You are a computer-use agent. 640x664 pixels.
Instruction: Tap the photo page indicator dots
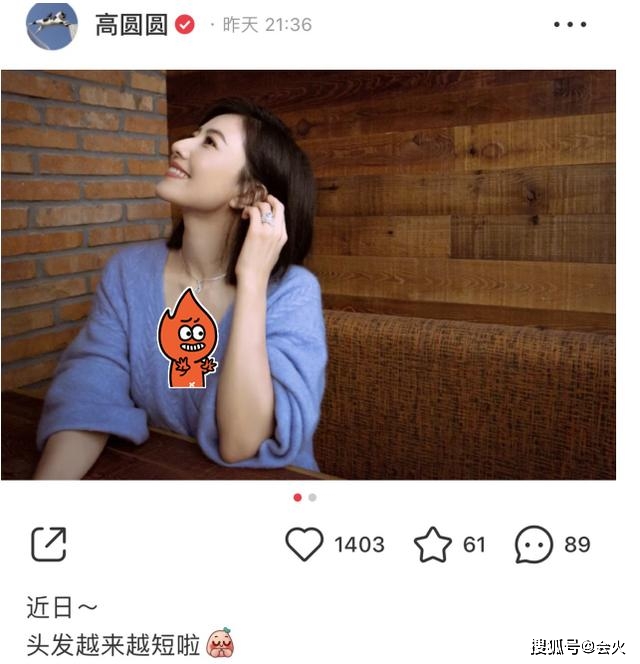[x=305, y=497]
